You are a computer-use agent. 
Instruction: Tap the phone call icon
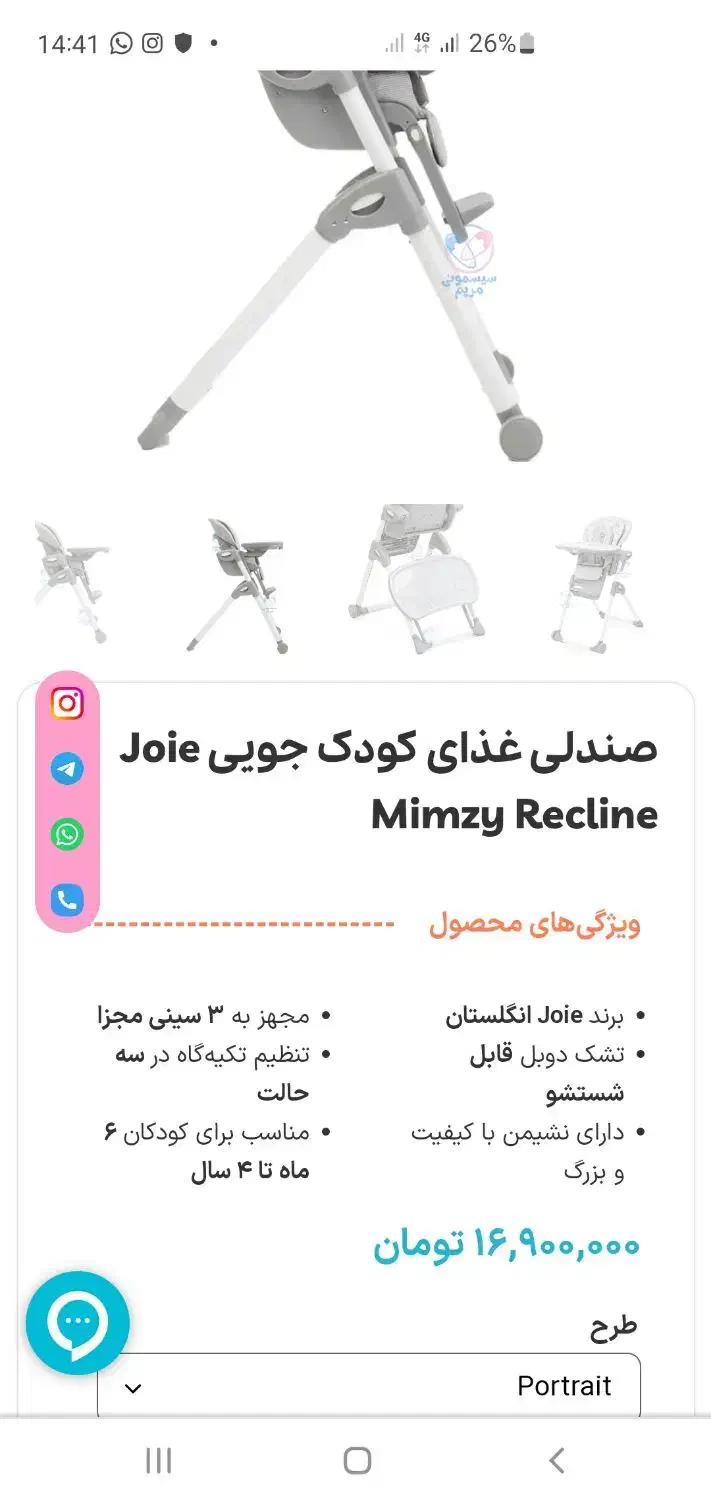click(x=67, y=899)
